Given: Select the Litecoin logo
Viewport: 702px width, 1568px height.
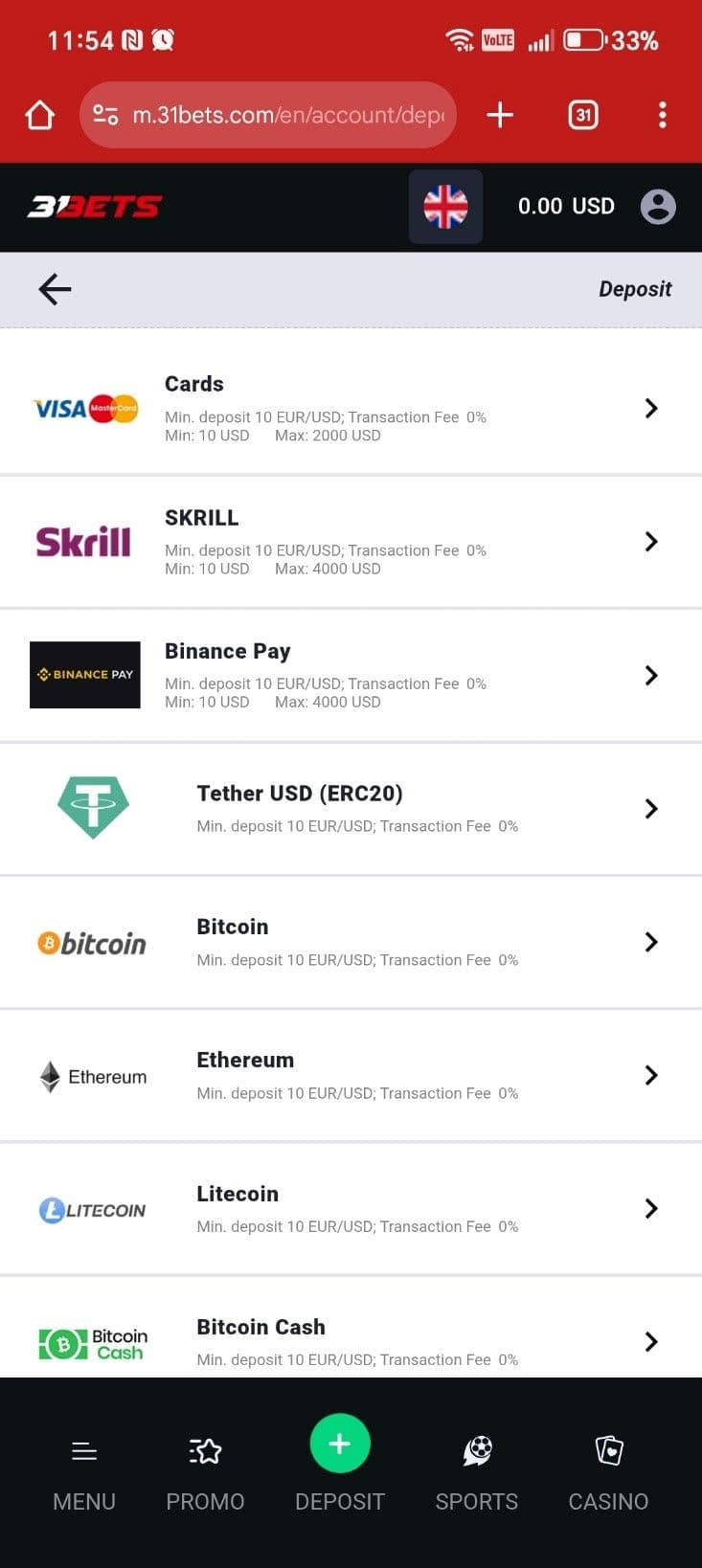Looking at the screenshot, I should [91, 1209].
